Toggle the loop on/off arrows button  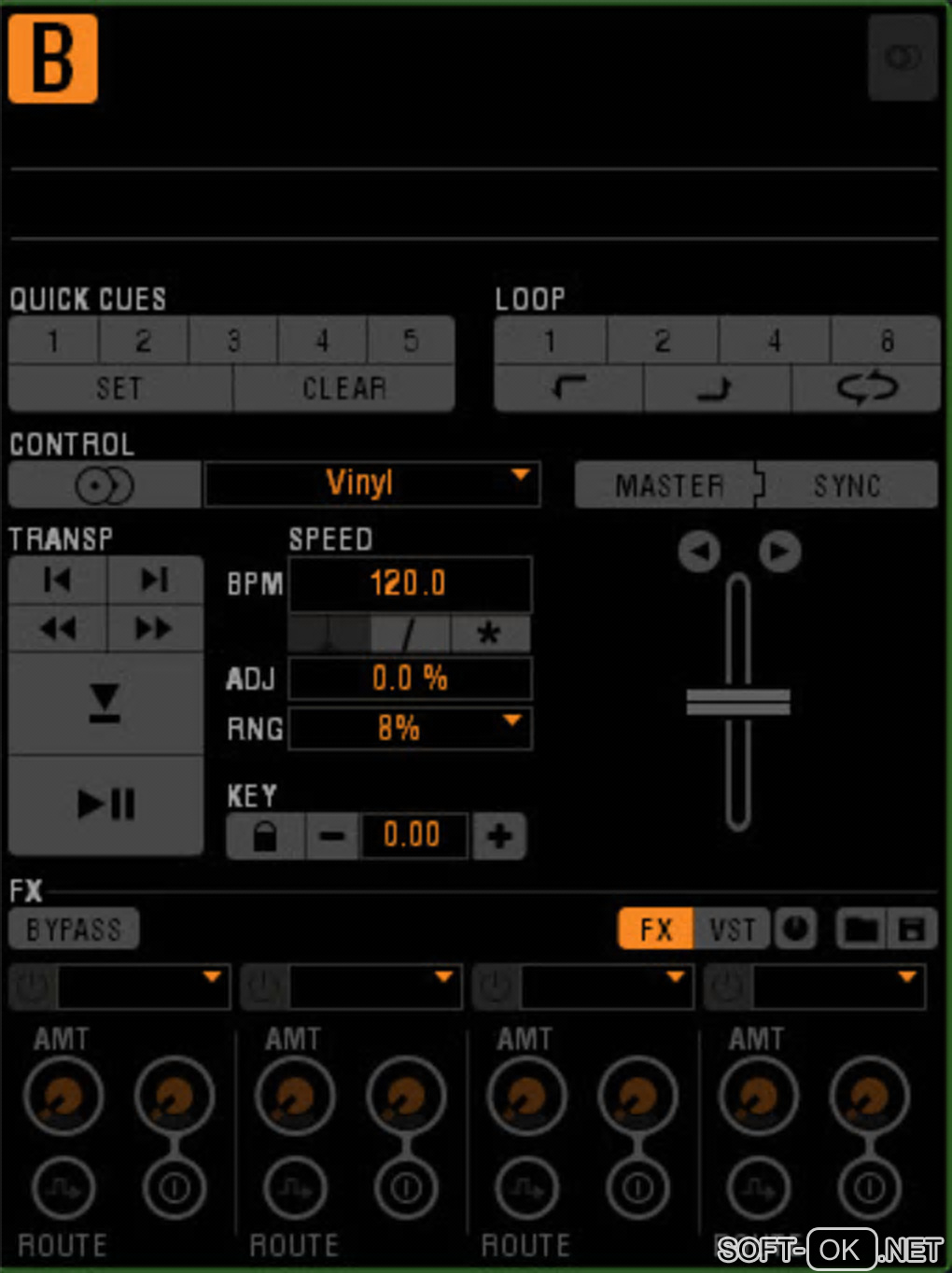pos(866,388)
